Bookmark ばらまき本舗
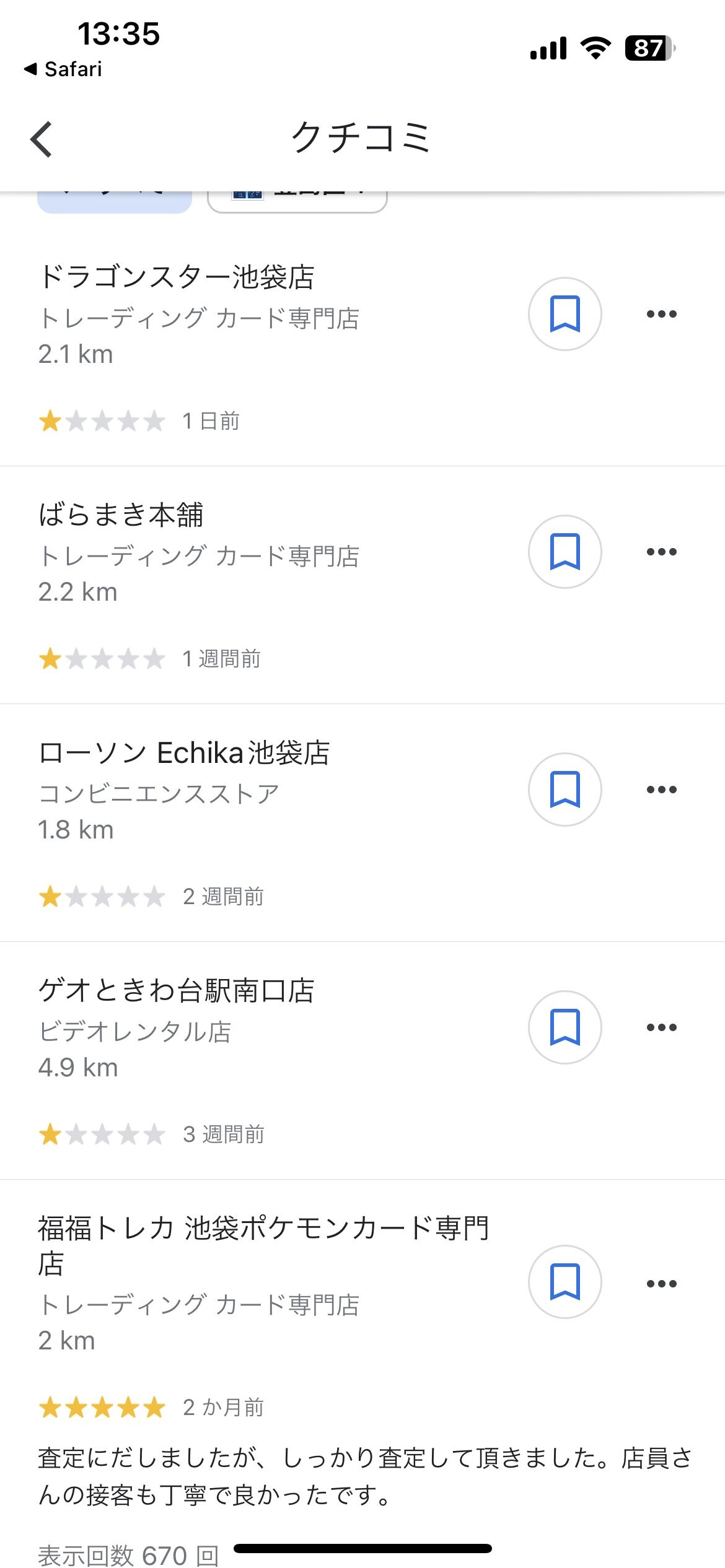This screenshot has width=725, height=1568. coord(565,552)
